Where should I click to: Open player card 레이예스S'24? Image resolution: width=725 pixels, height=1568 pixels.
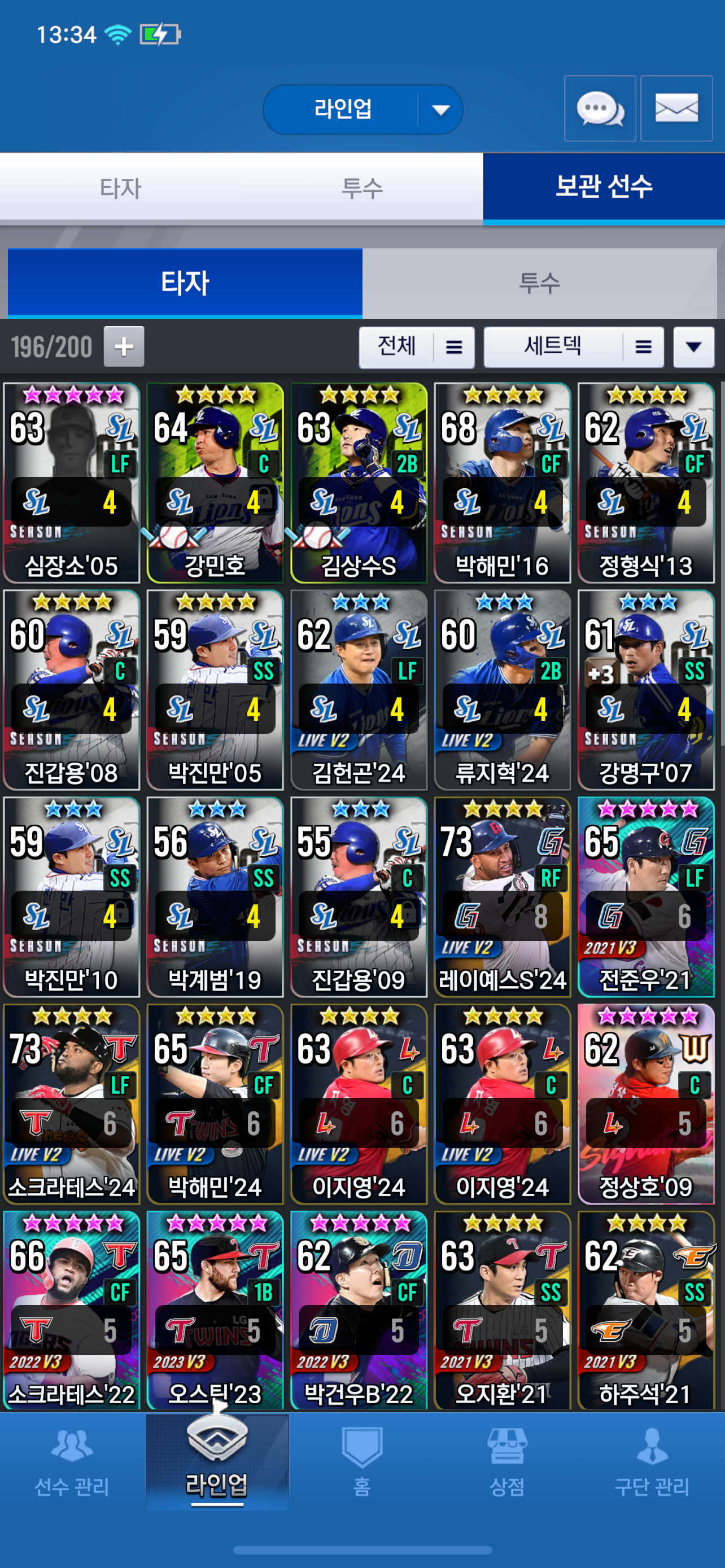click(502, 897)
